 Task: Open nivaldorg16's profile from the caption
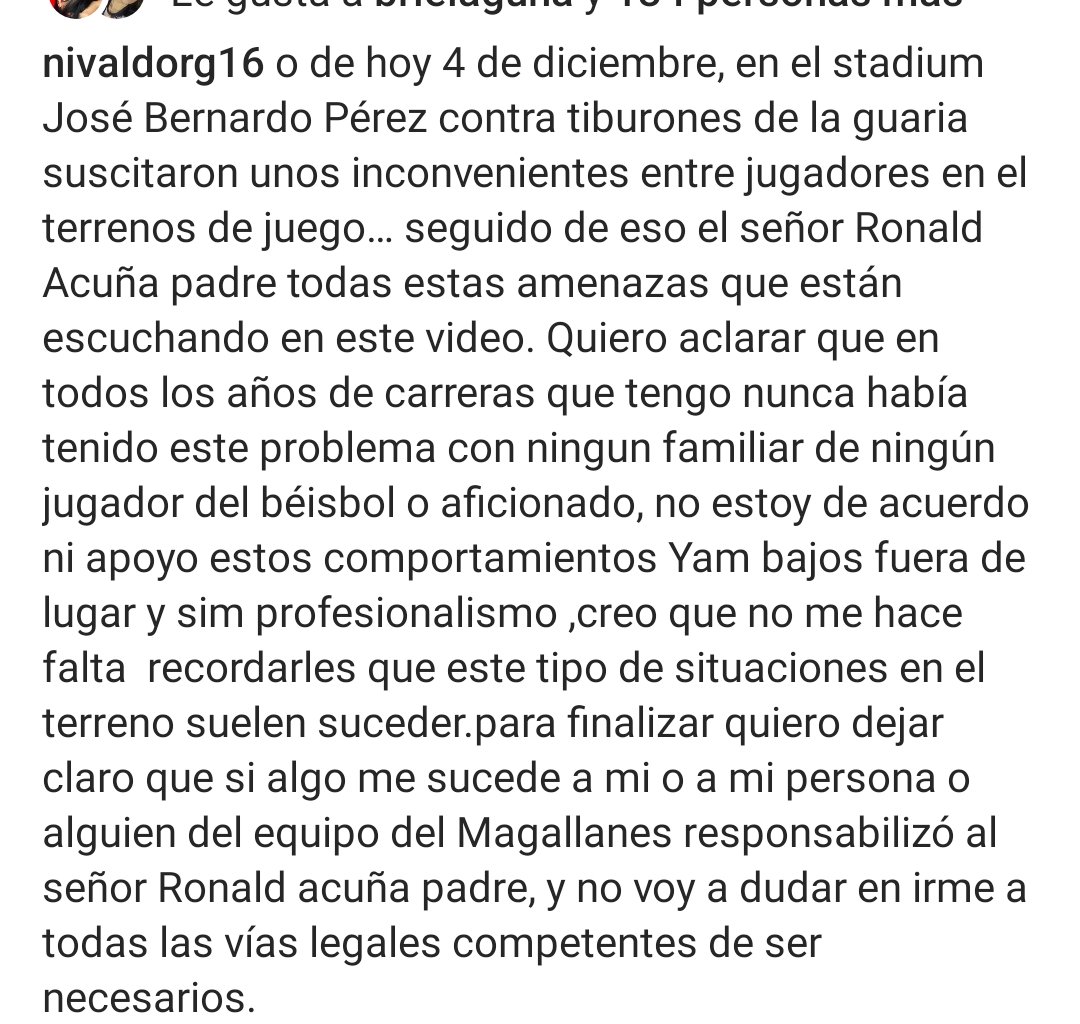coord(153,66)
